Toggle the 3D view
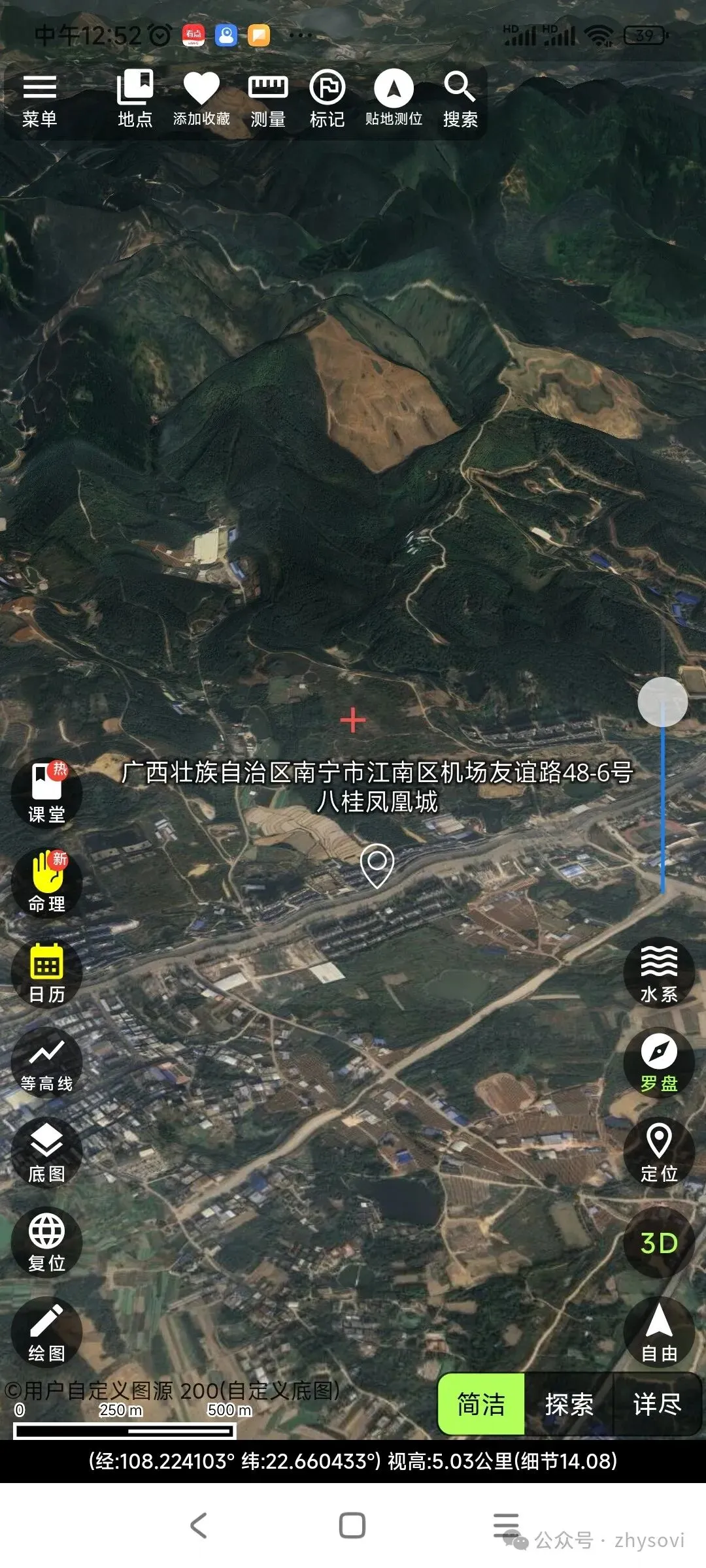The width and height of the screenshot is (706, 1568). coord(659,1243)
